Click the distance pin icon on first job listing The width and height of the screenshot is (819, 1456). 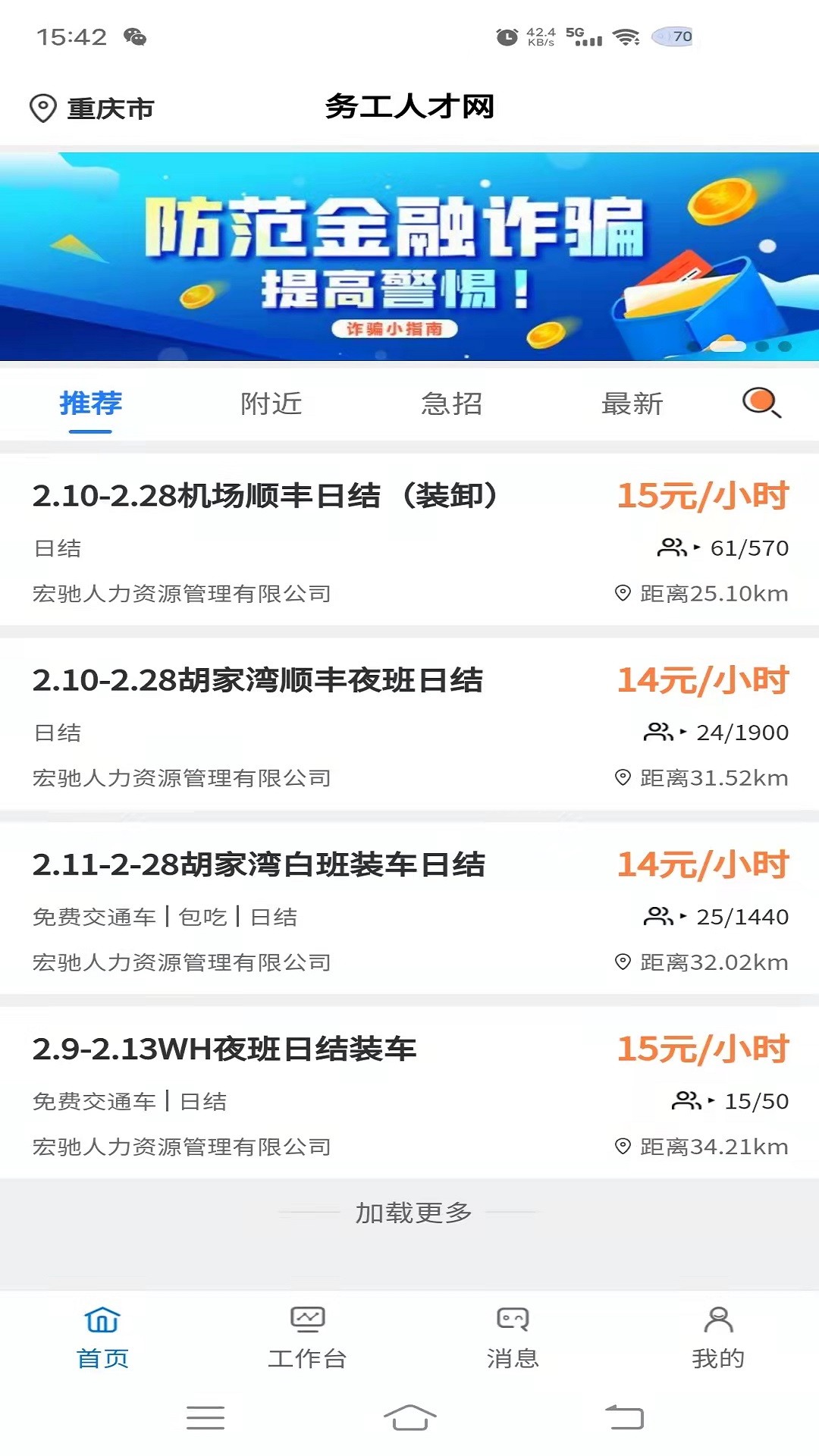623,594
